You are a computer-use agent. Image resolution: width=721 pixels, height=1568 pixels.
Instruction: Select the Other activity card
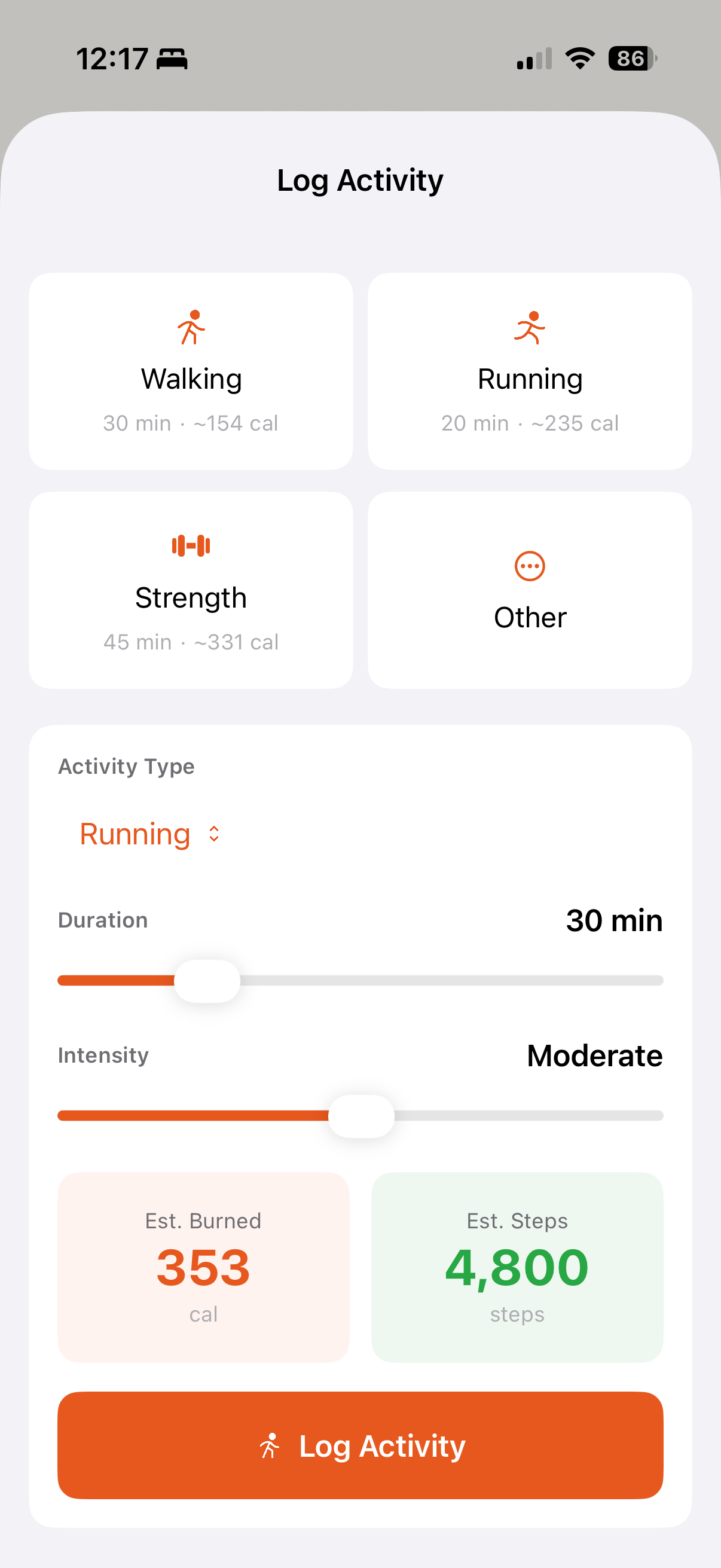pyautogui.click(x=528, y=589)
